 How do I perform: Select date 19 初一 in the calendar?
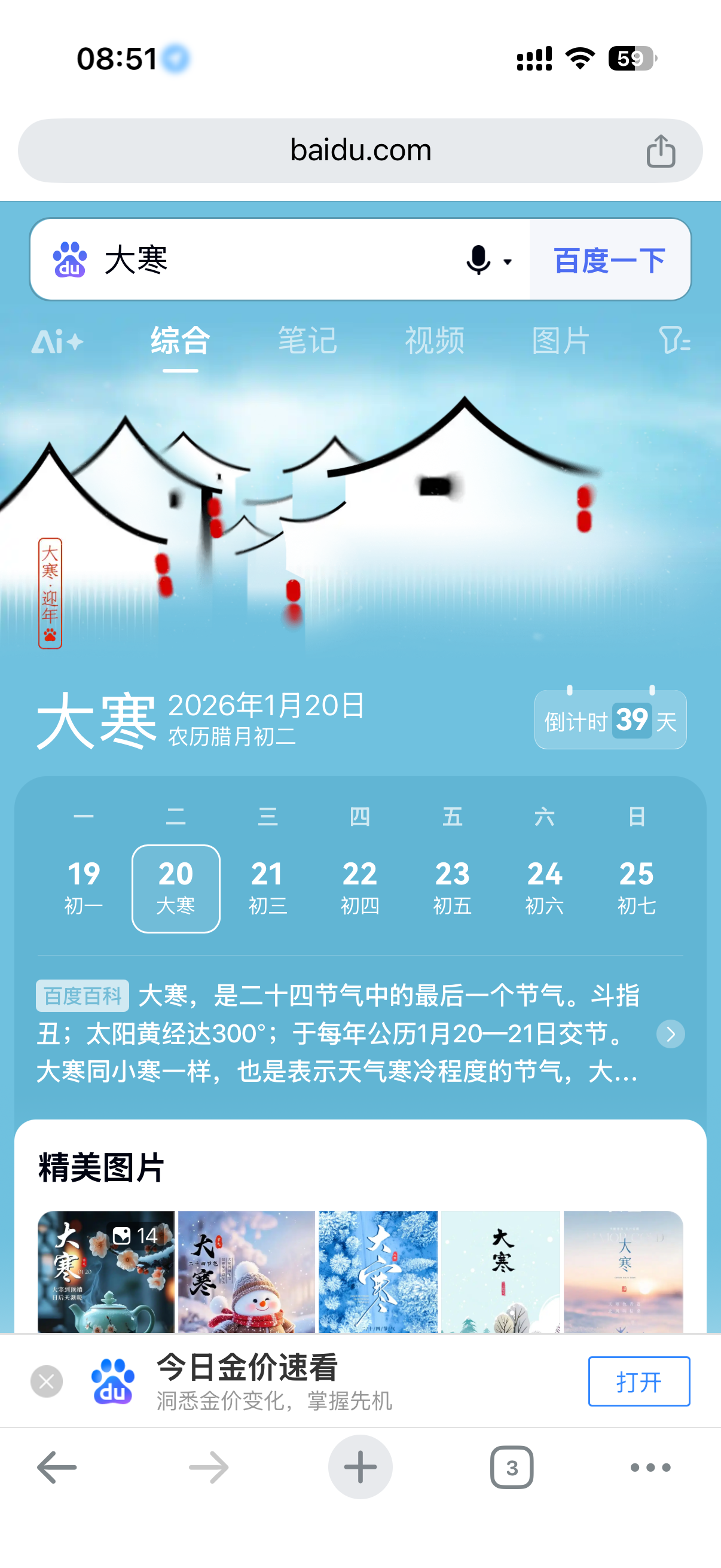coord(83,888)
